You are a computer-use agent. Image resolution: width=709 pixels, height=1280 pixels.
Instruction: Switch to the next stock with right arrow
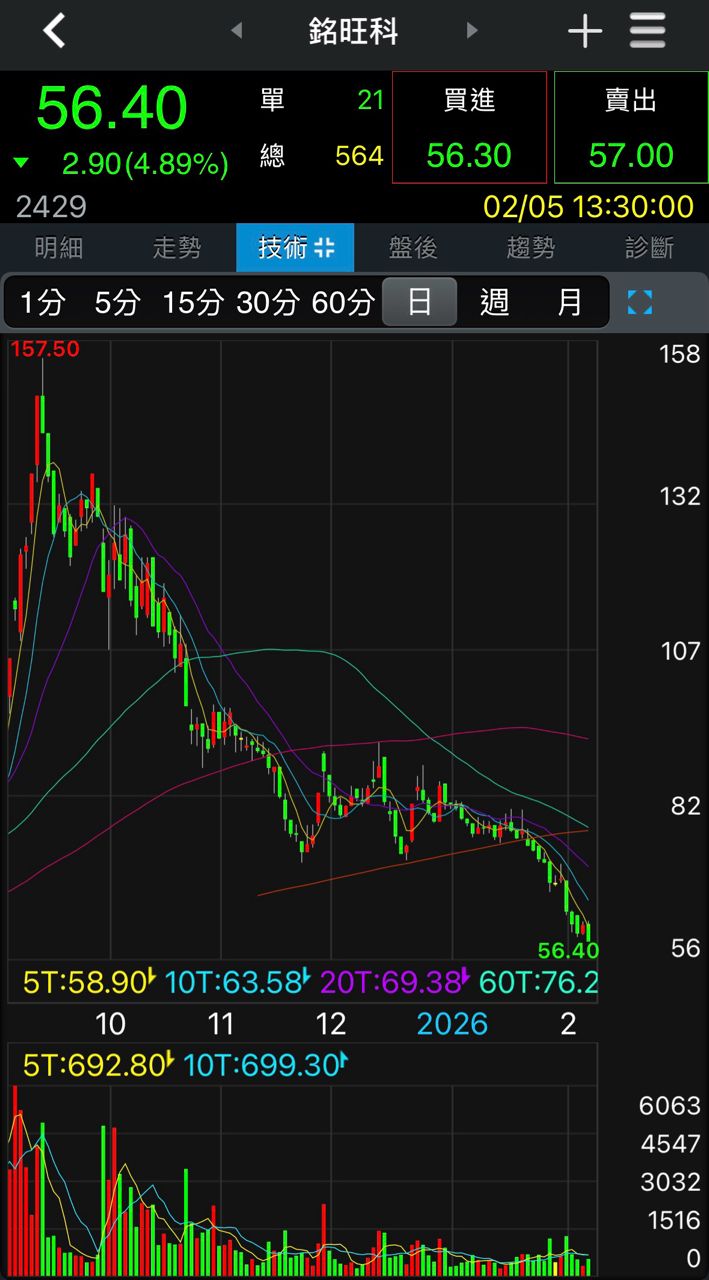(x=472, y=31)
